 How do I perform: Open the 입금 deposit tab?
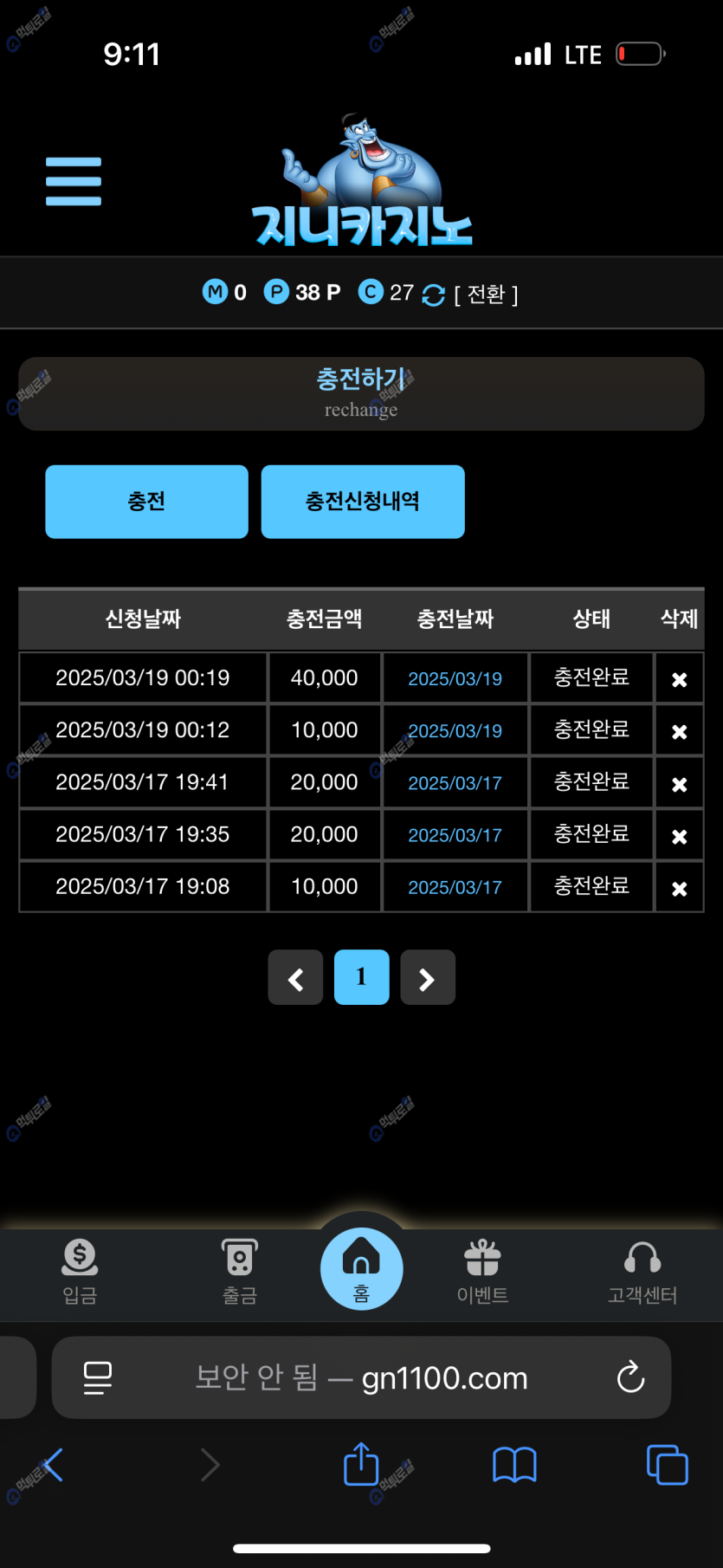pyautogui.click(x=80, y=1271)
